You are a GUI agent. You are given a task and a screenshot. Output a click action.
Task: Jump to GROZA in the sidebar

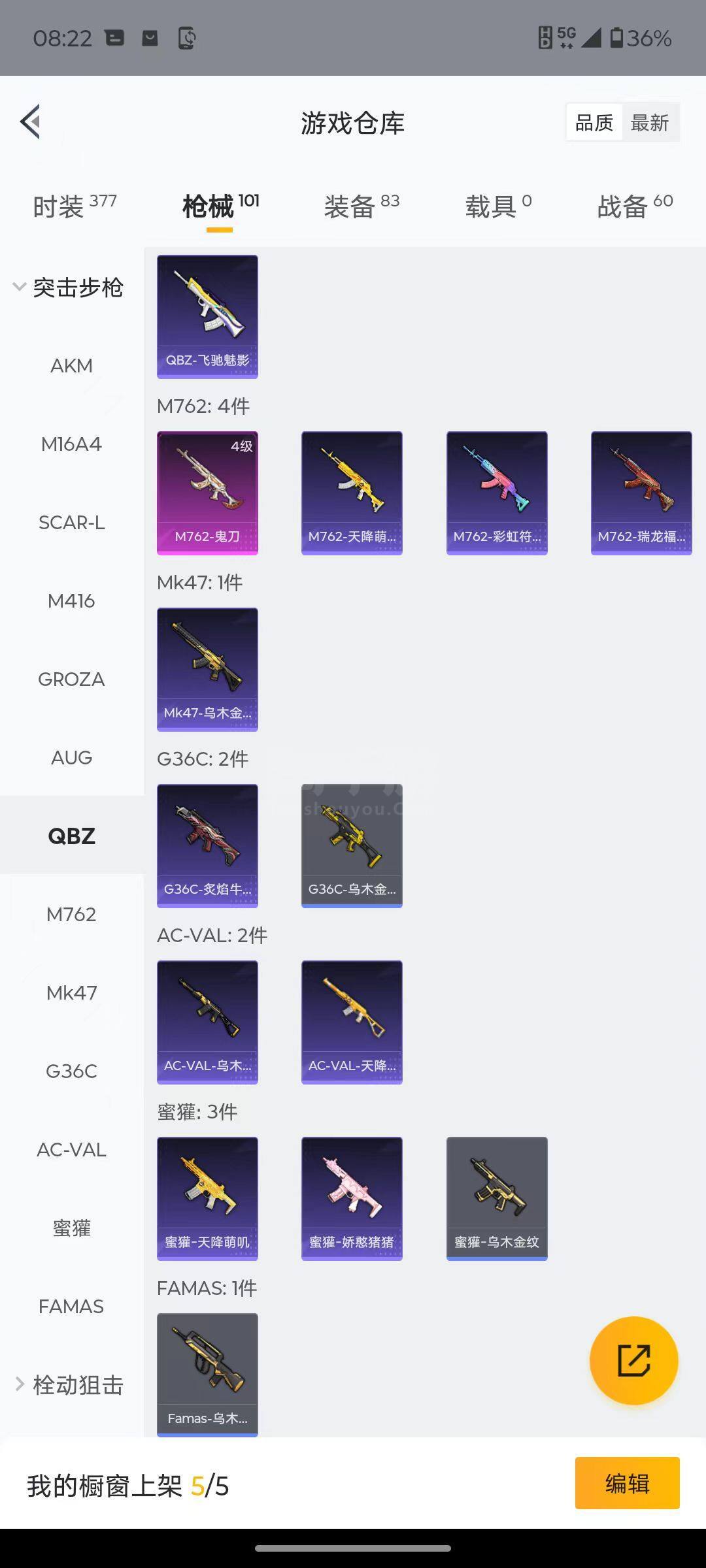71,679
